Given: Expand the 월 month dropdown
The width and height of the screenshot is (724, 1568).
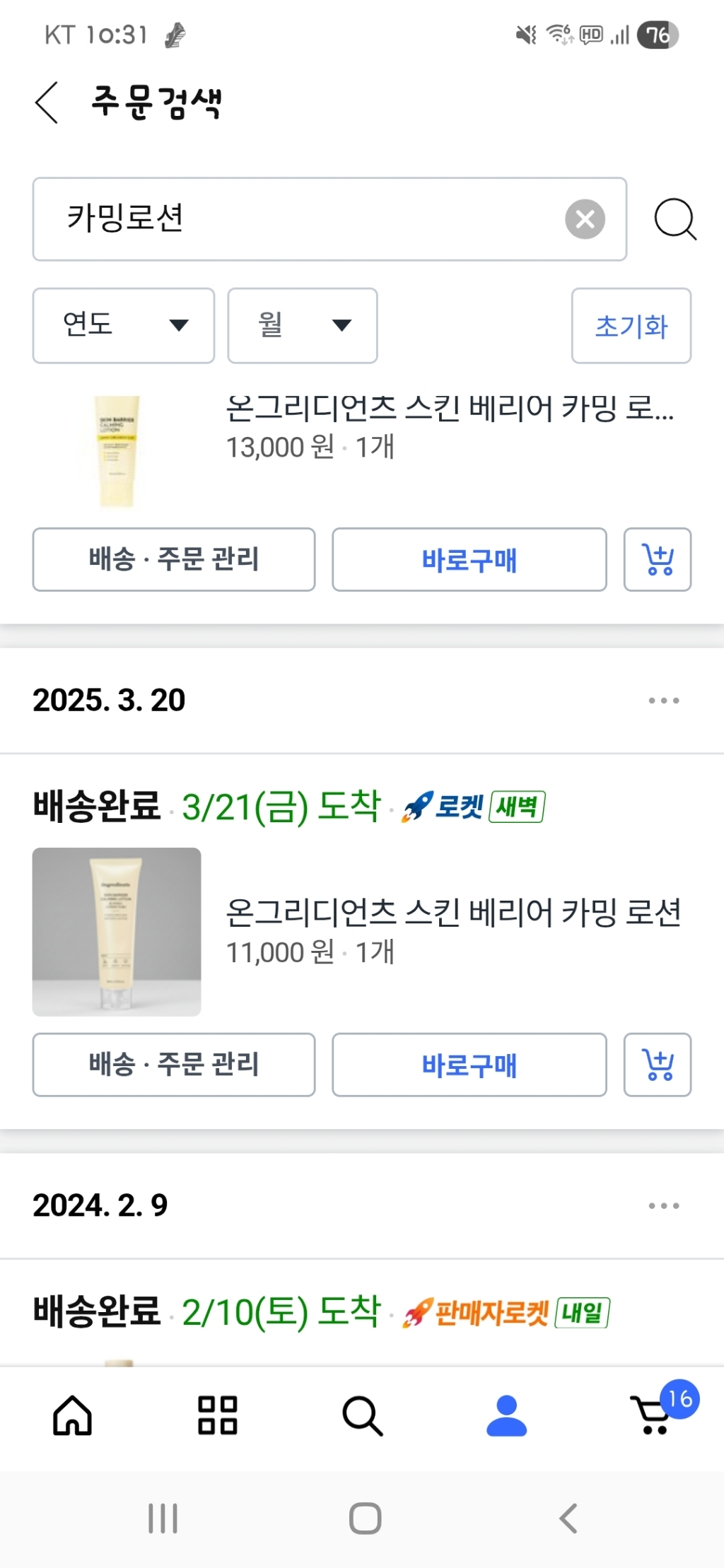Looking at the screenshot, I should pos(302,326).
